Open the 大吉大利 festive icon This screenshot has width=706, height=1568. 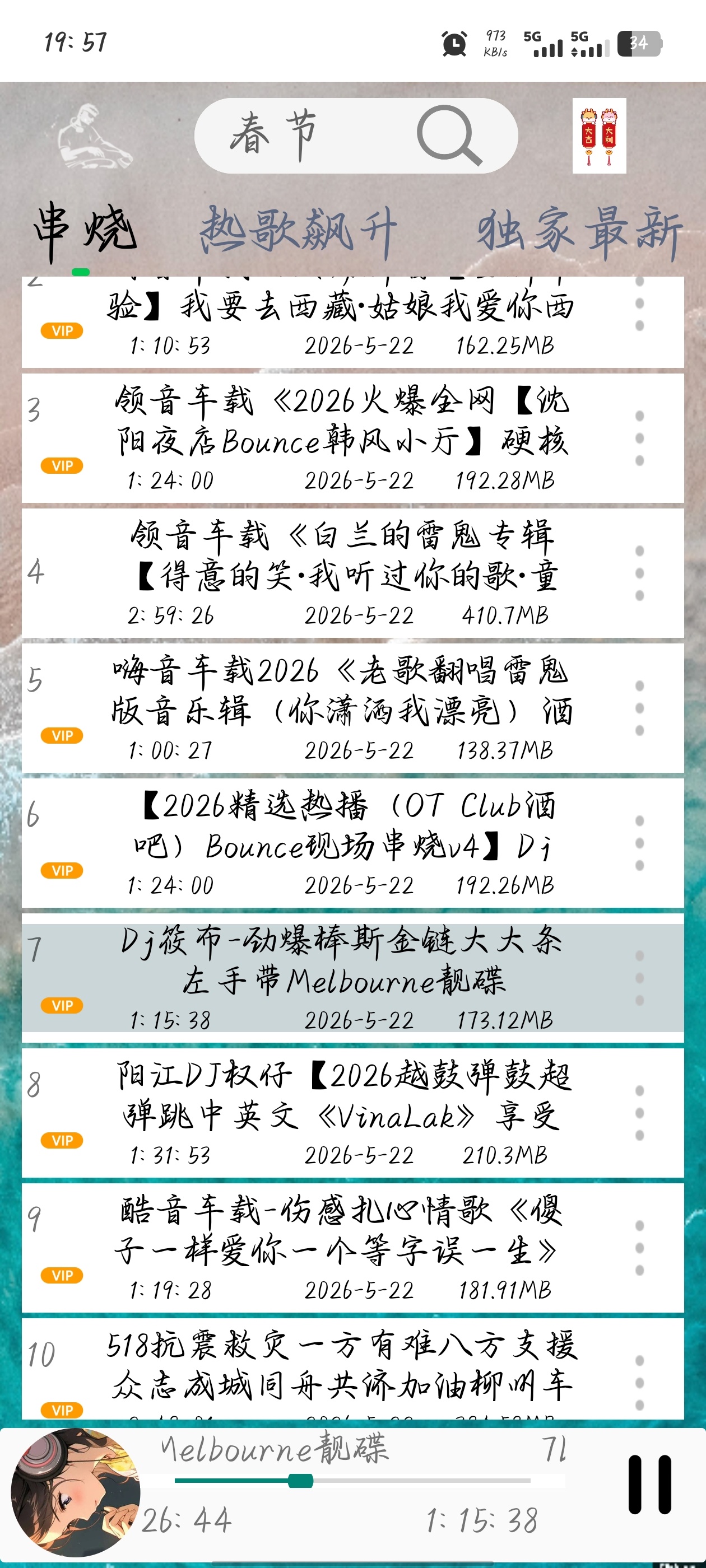pyautogui.click(x=599, y=136)
